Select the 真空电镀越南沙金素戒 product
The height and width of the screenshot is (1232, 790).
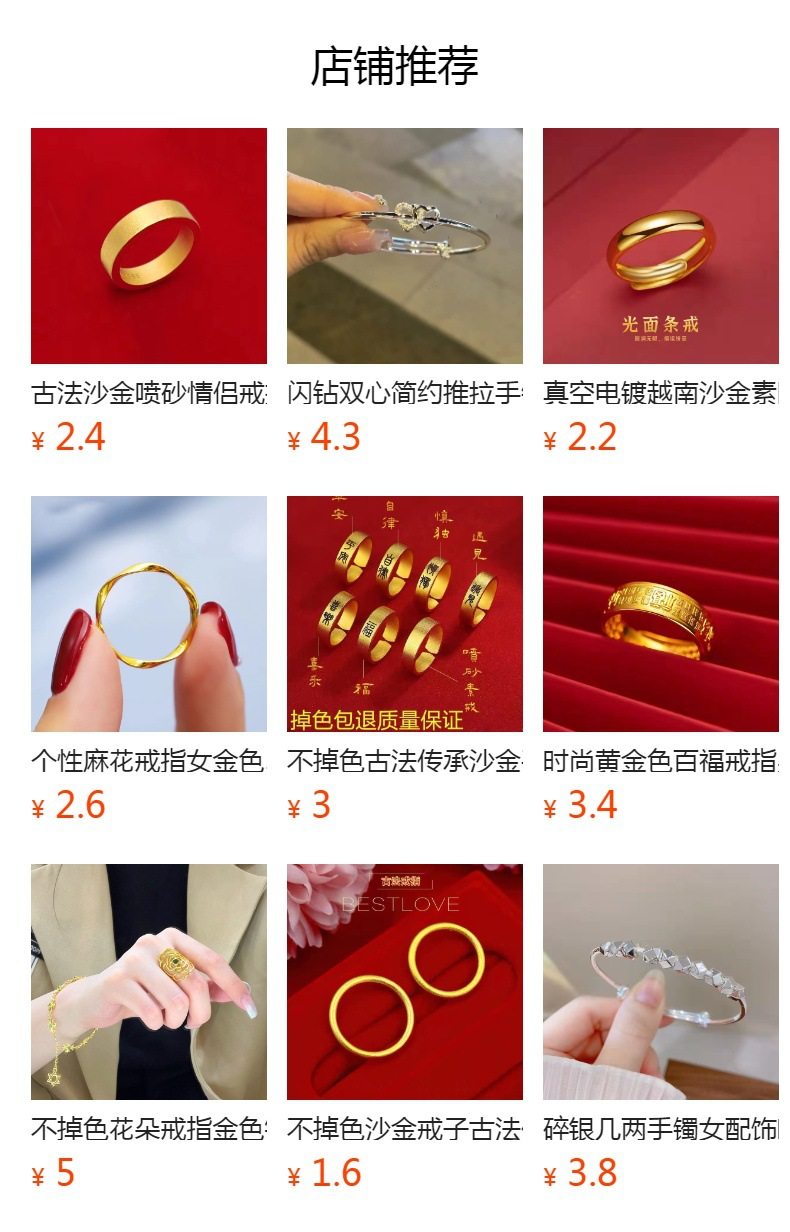pos(661,246)
